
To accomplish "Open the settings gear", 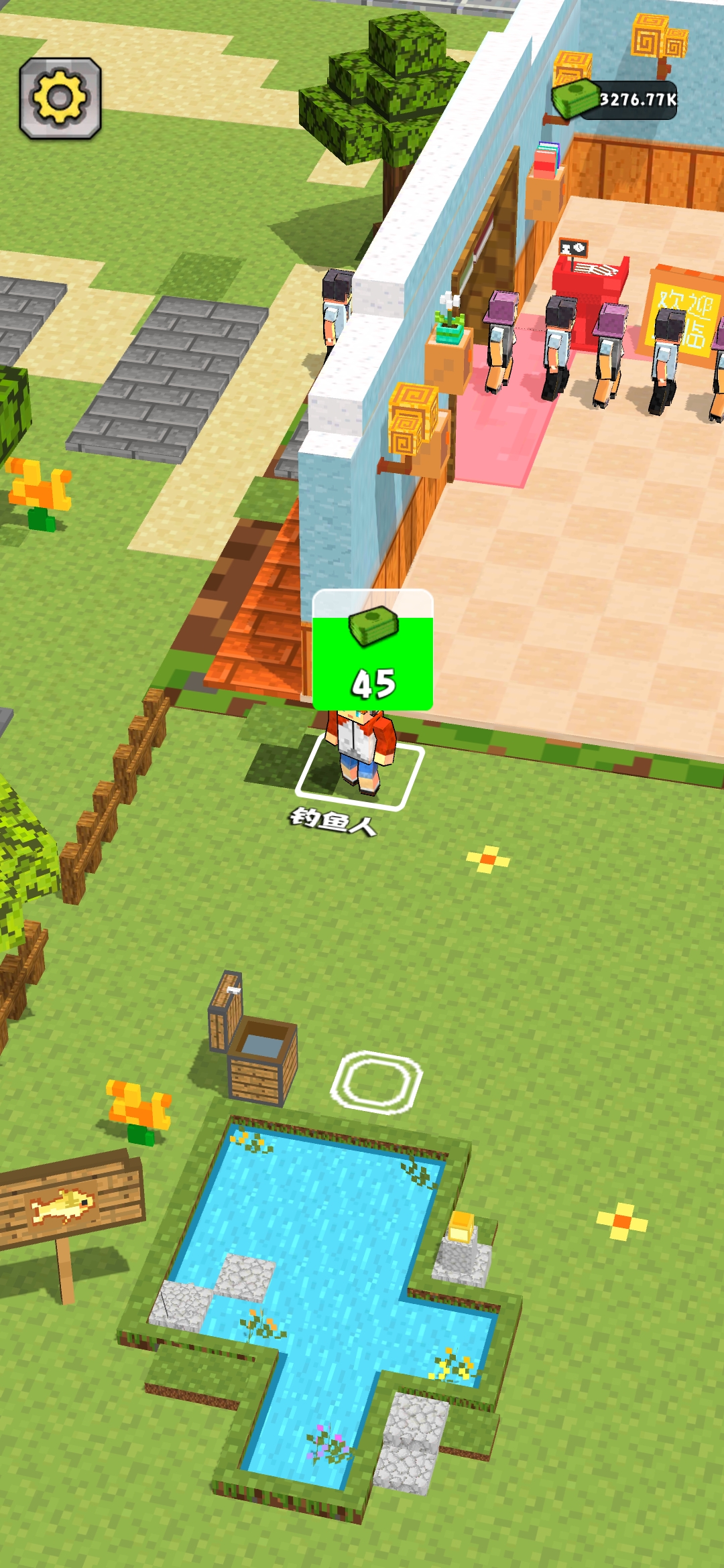I will pos(60,99).
